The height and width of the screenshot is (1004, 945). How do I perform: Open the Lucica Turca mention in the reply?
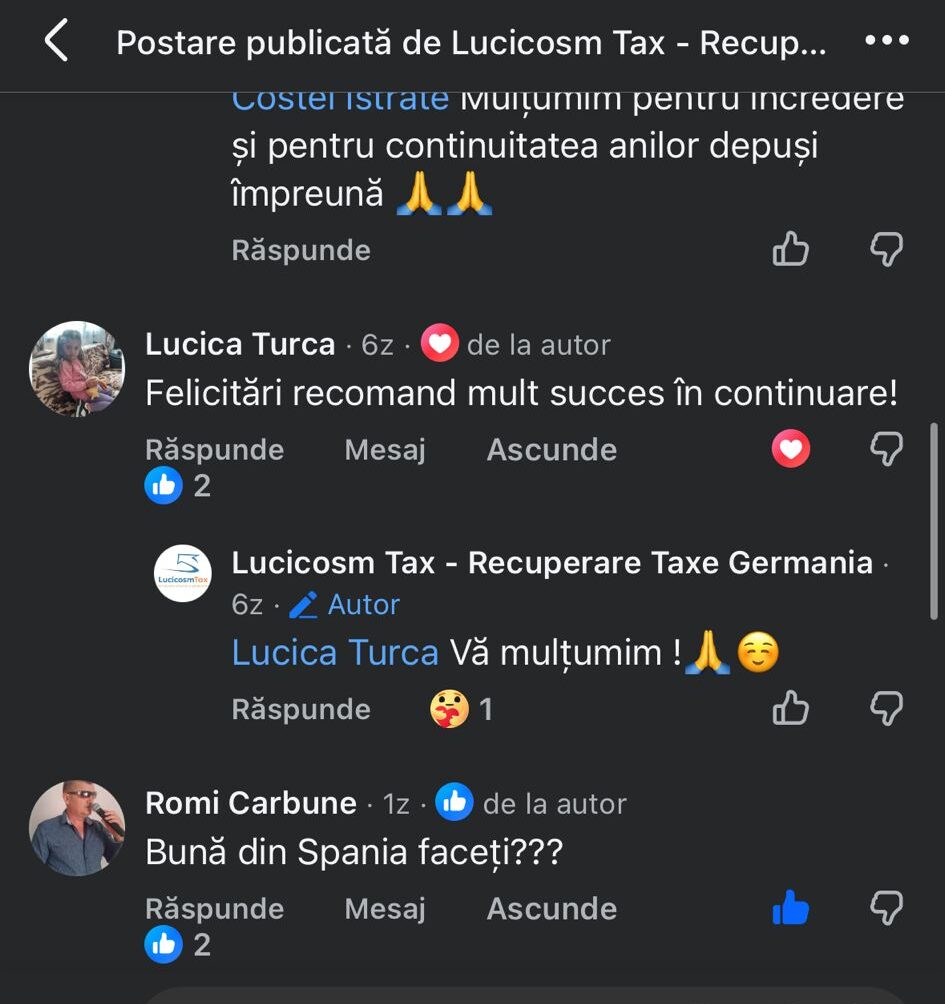tap(335, 653)
